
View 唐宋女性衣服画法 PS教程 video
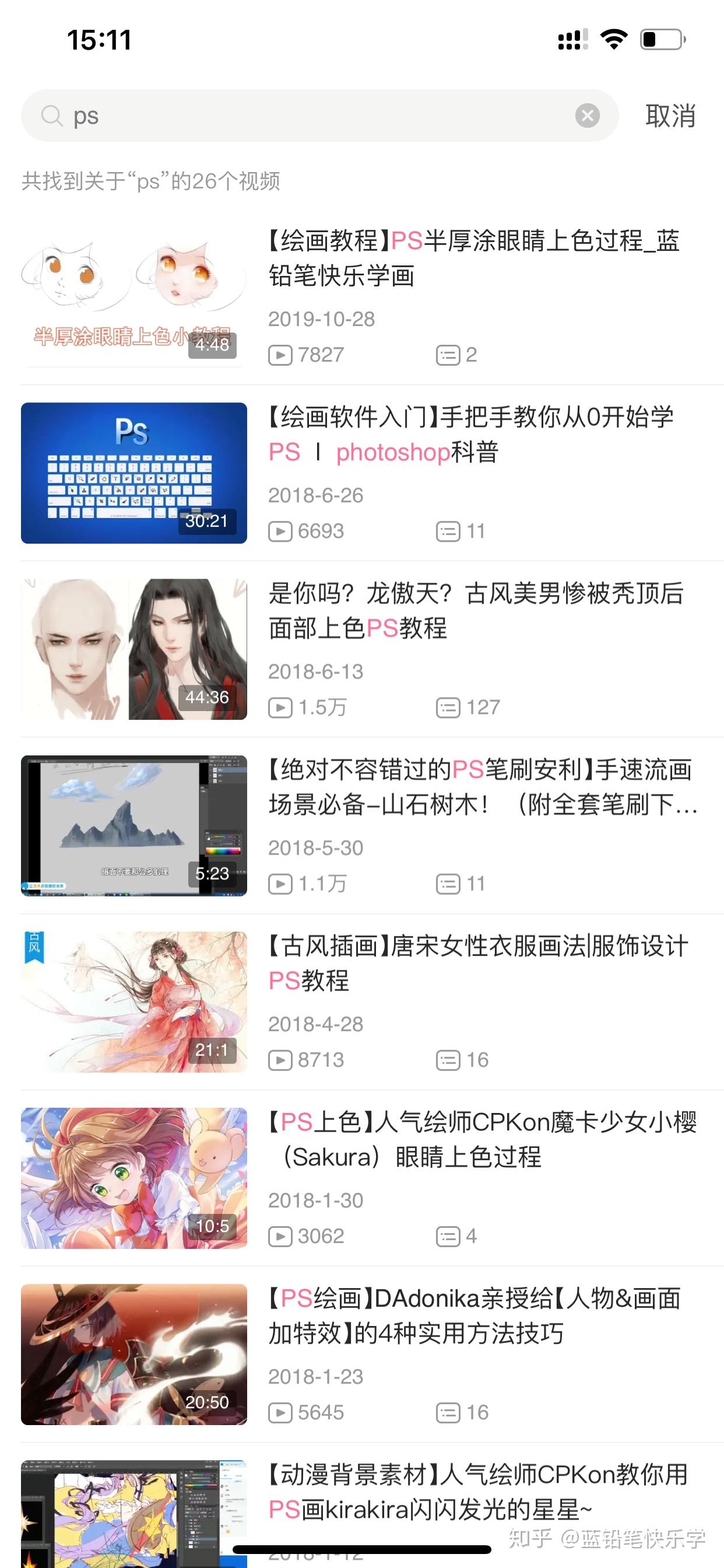pyautogui.click(x=477, y=963)
